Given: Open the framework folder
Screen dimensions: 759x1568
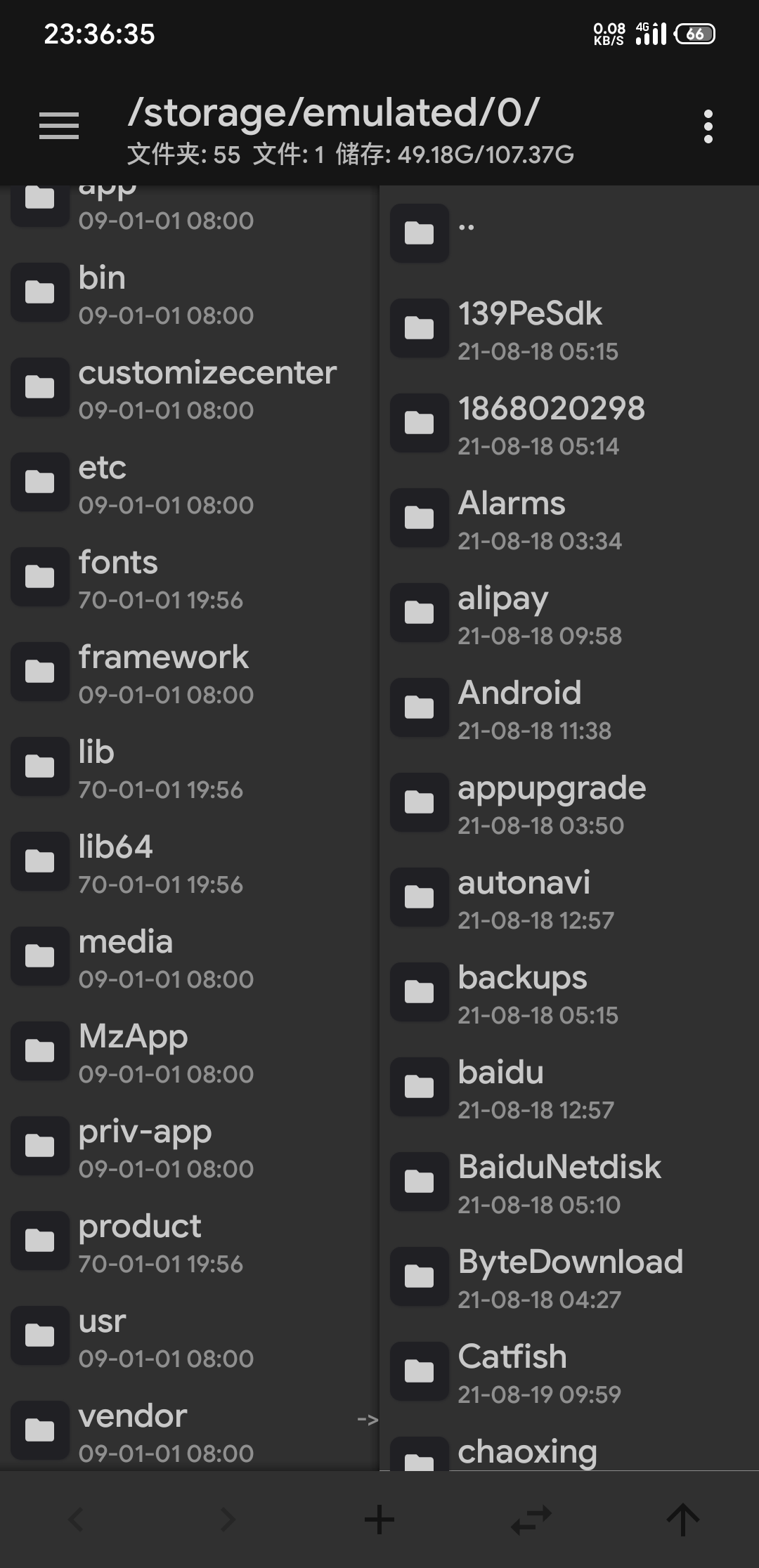Looking at the screenshot, I should pyautogui.click(x=190, y=672).
